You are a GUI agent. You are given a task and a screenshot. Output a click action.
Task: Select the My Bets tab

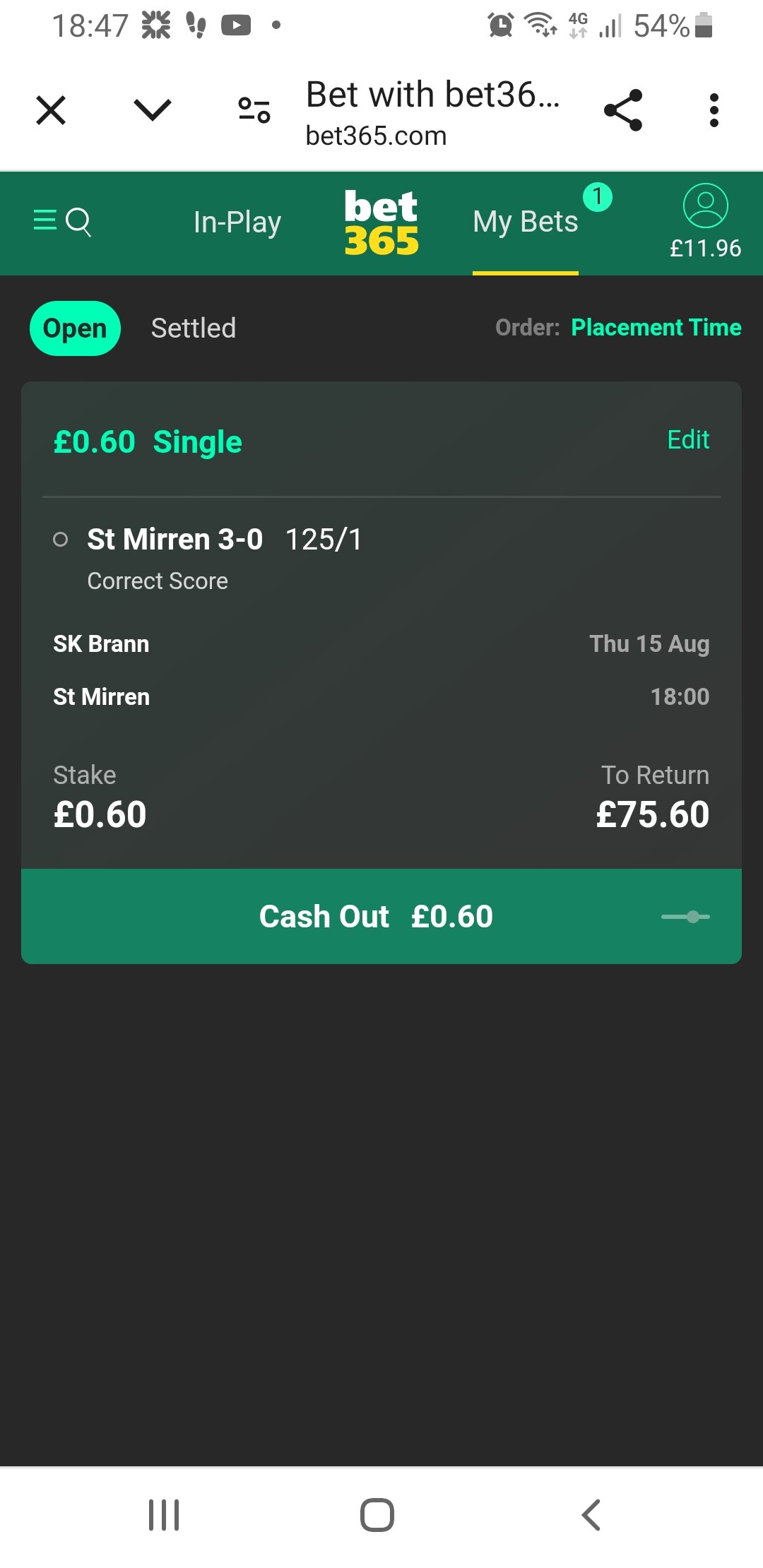tap(526, 222)
